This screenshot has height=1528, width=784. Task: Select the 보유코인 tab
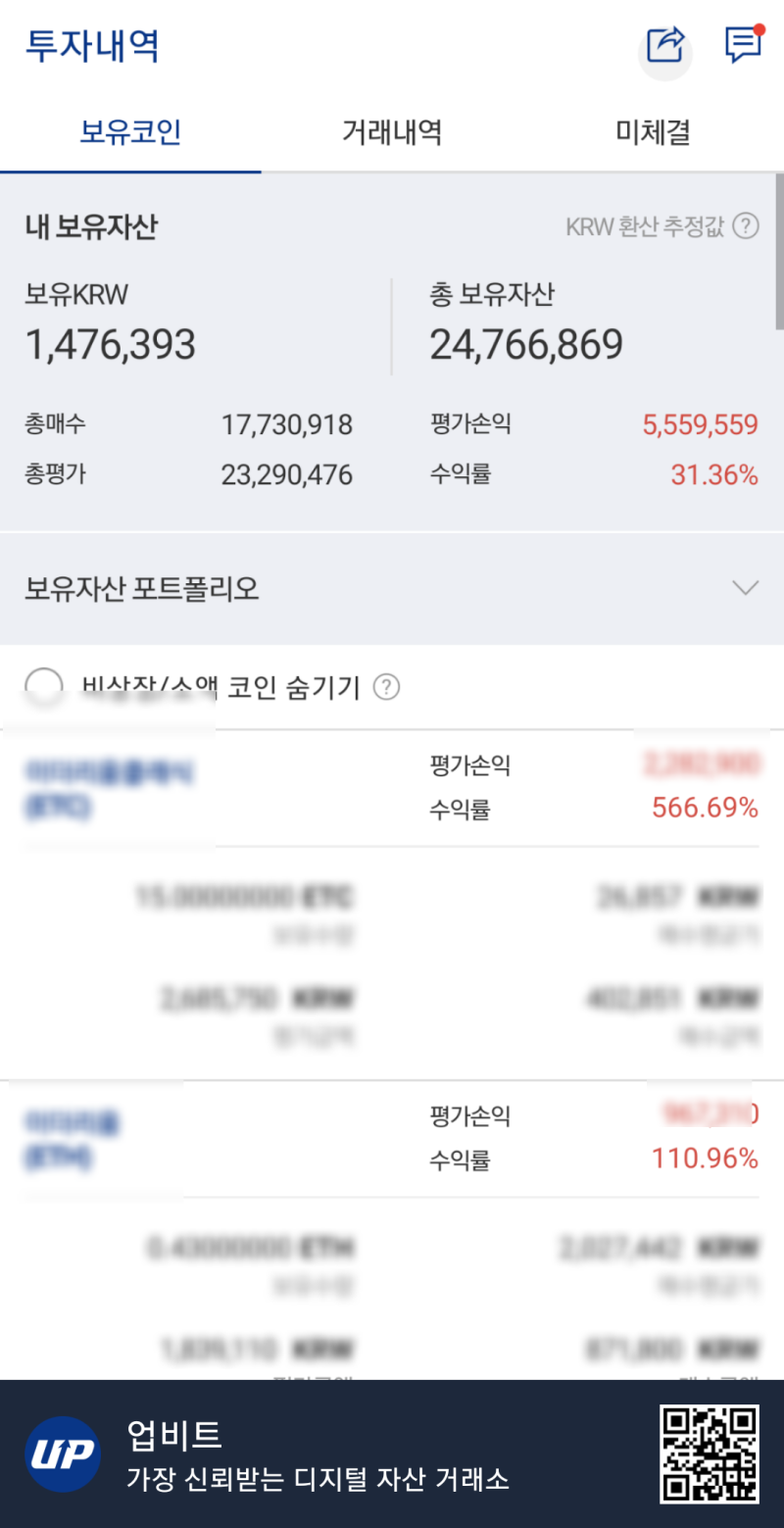tap(130, 132)
